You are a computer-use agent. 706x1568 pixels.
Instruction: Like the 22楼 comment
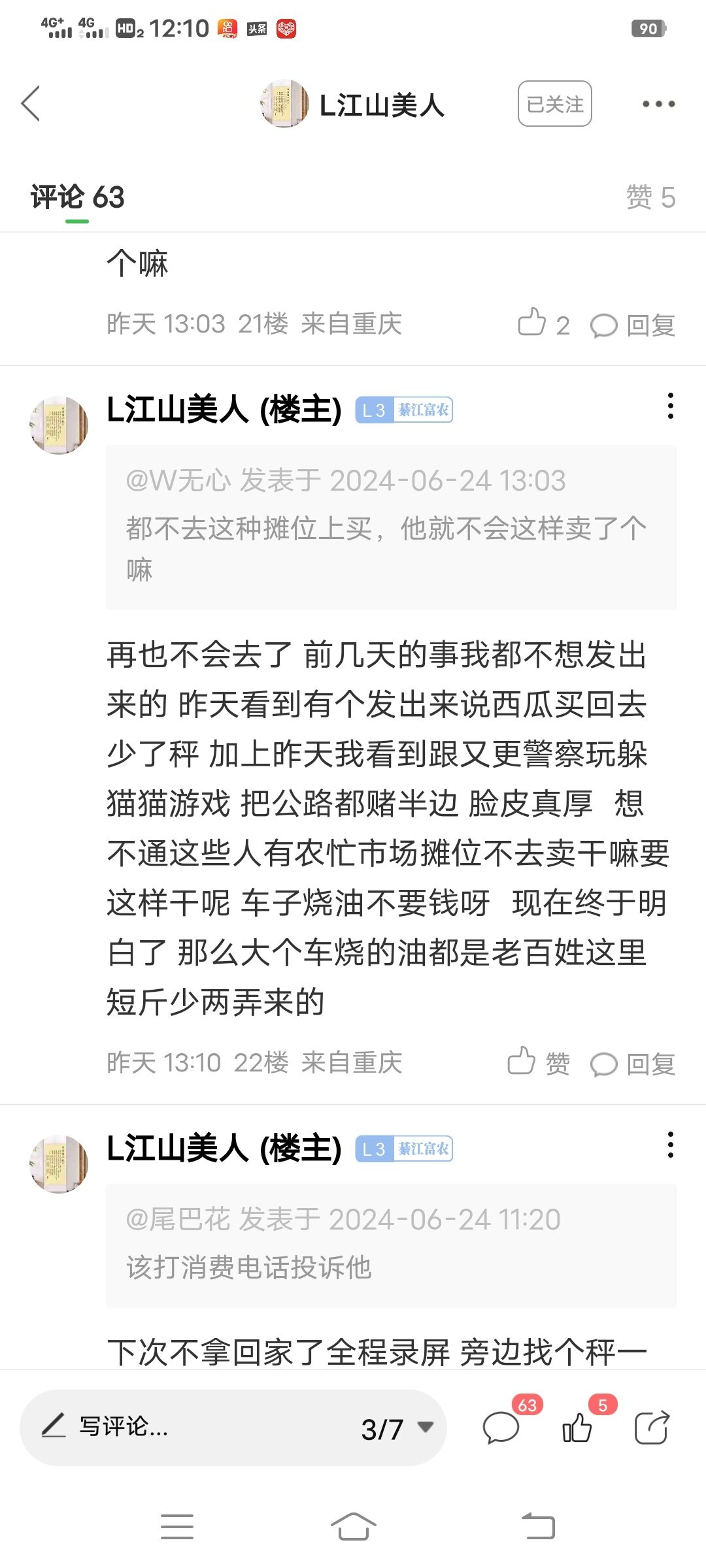537,1062
